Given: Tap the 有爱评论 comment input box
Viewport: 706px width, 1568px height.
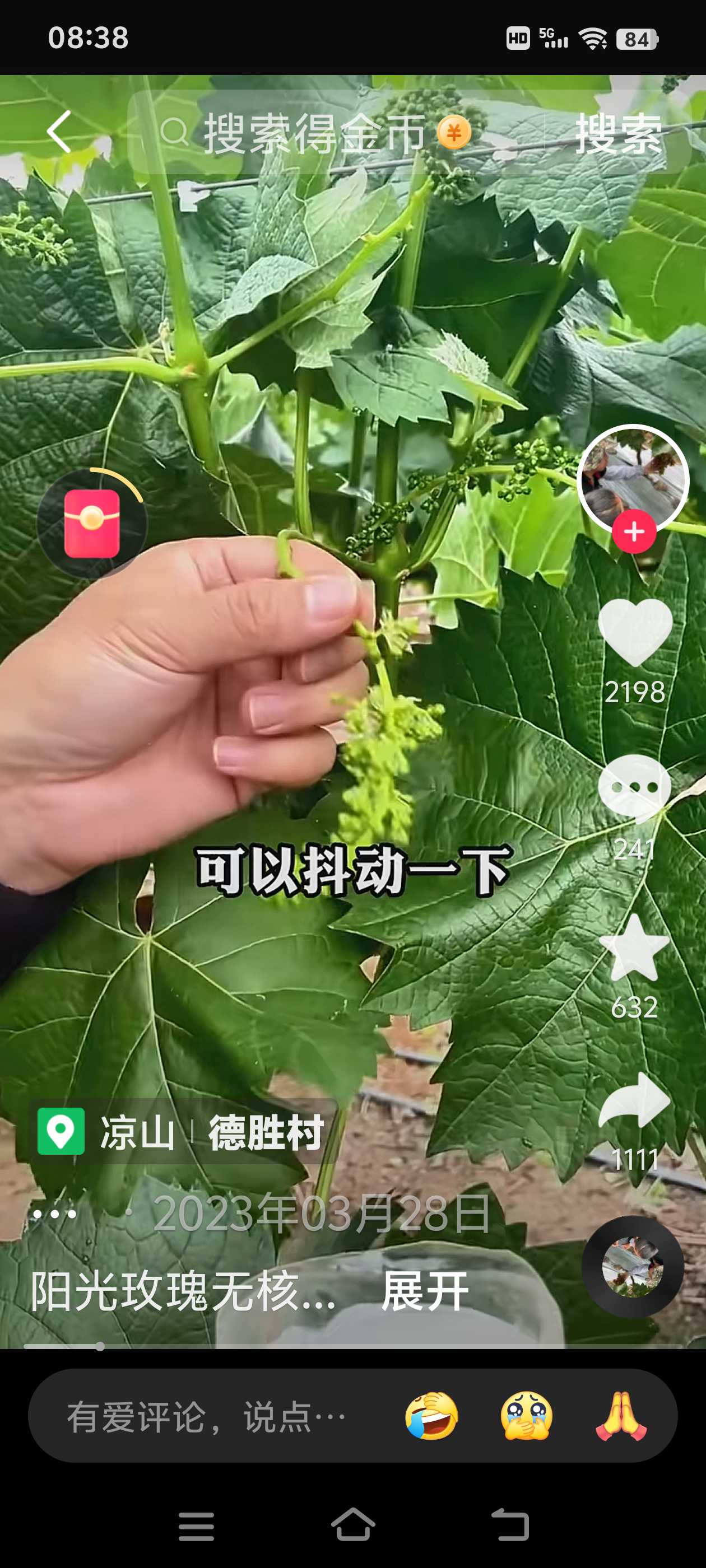Looking at the screenshot, I should (207, 1416).
